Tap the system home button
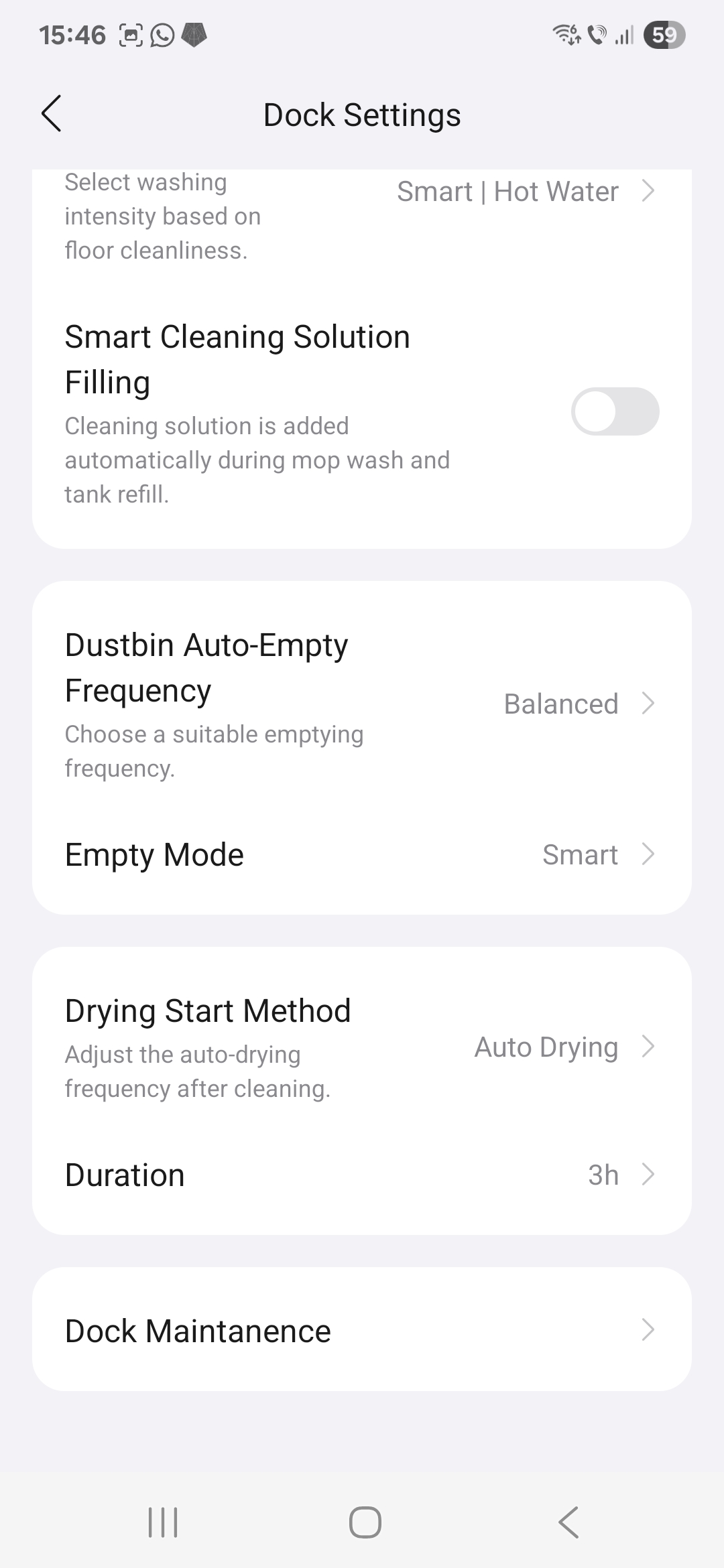 click(x=365, y=1522)
